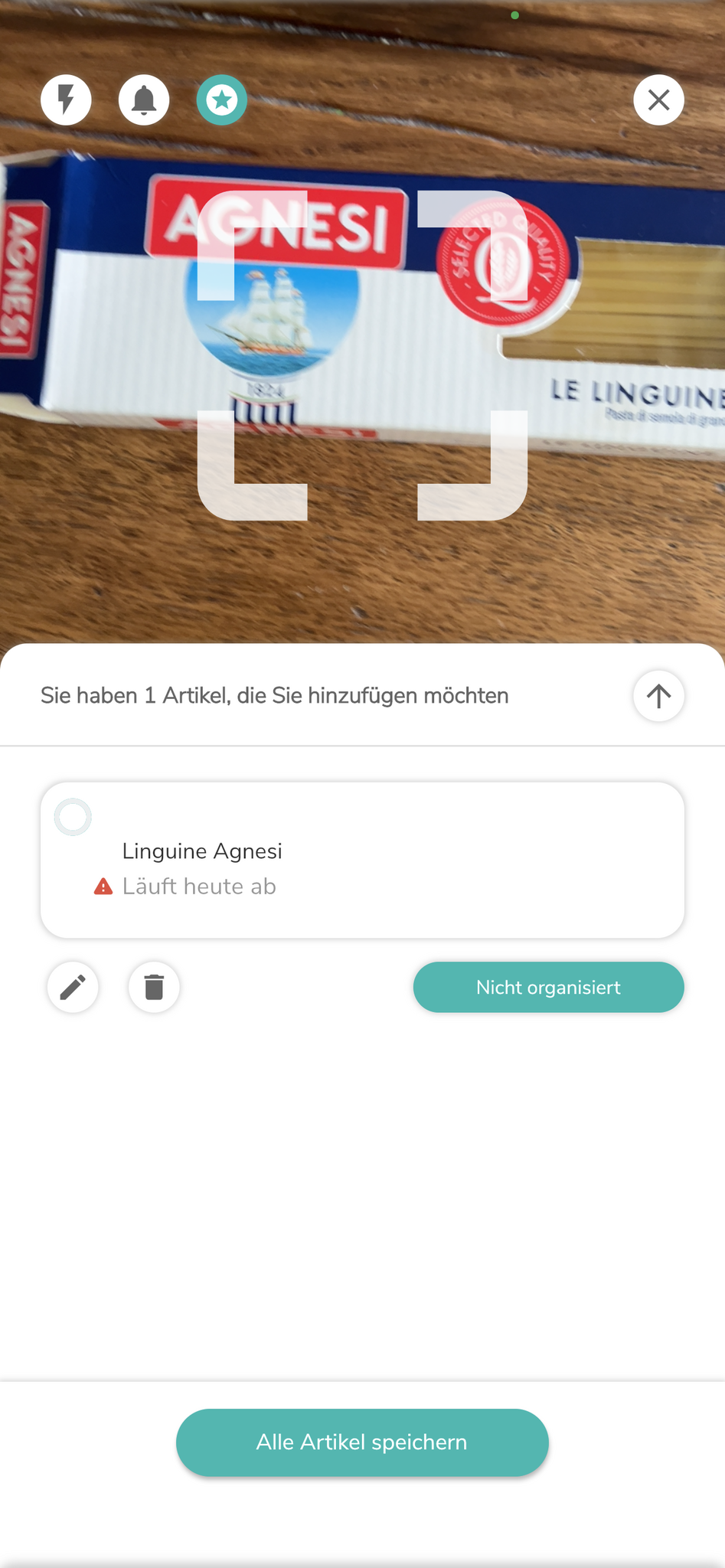The height and width of the screenshot is (1568, 725).
Task: Edit the Linguine Agnesi item
Action: [x=73, y=987]
